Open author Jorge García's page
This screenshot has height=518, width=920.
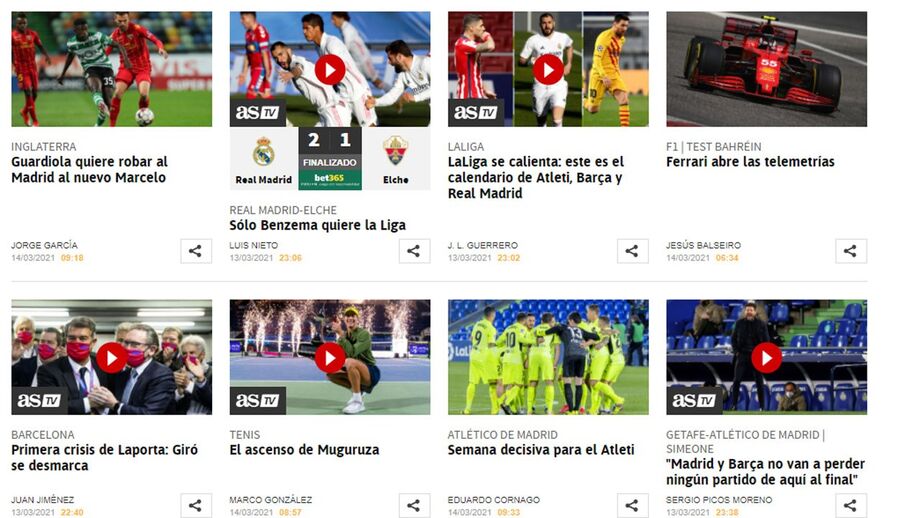pos(44,245)
